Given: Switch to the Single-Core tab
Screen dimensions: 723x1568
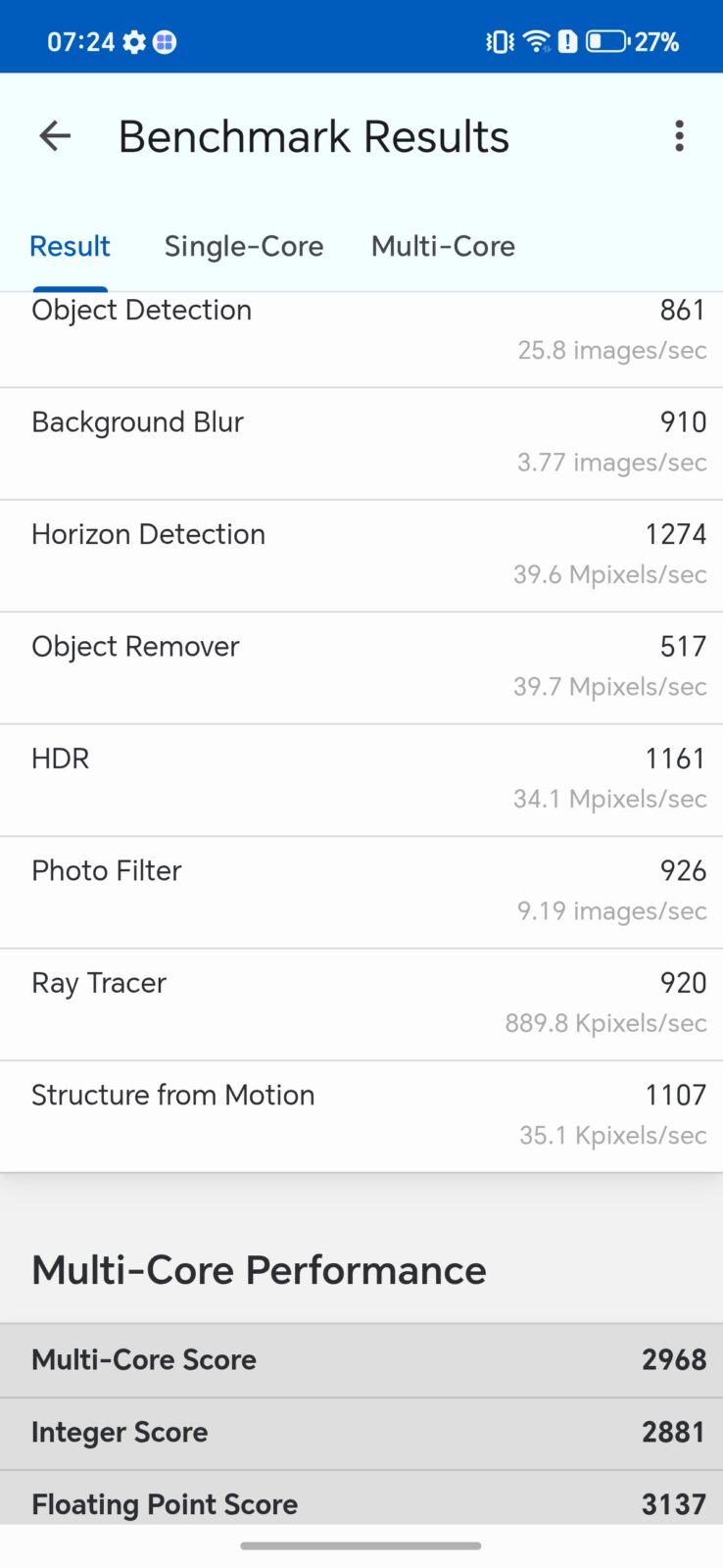Looking at the screenshot, I should point(244,246).
